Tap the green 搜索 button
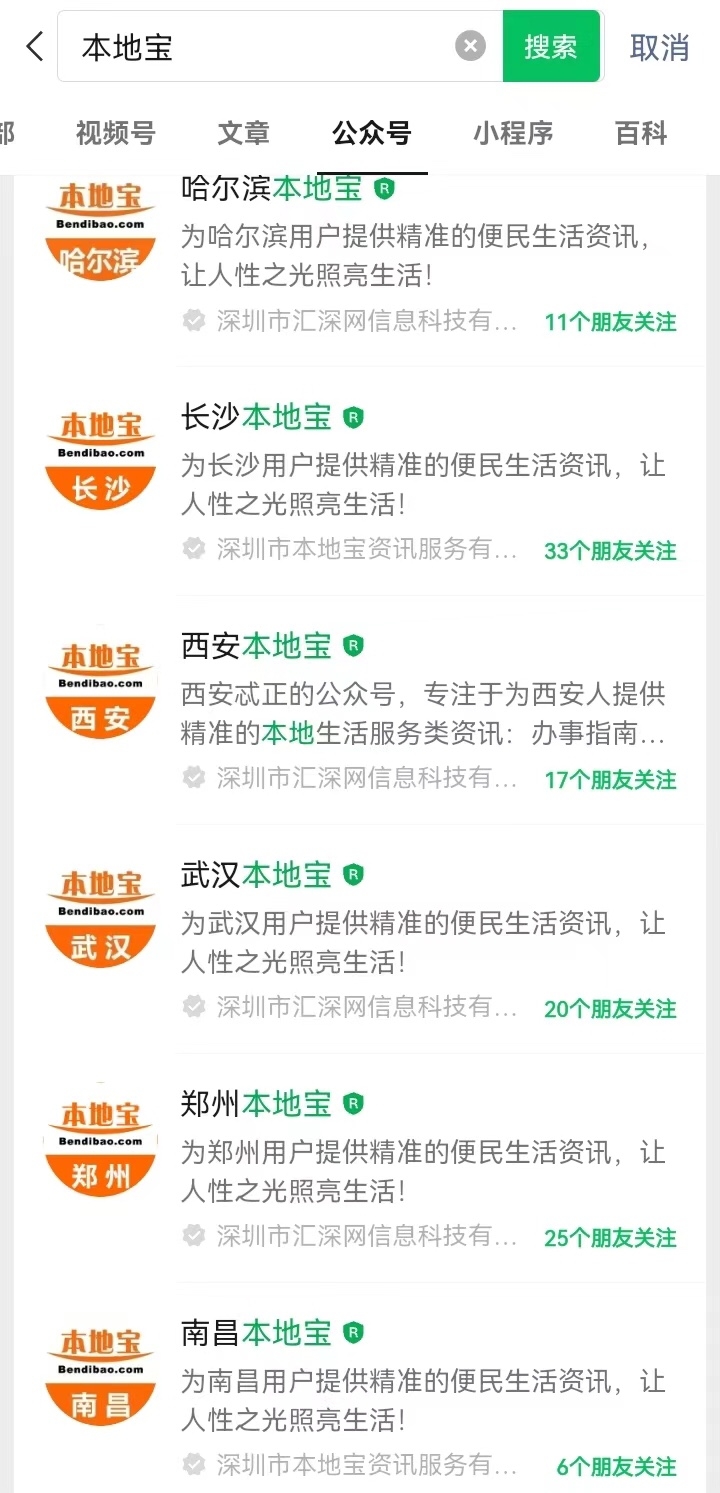Screen dimensions: 720x1493 click(551, 46)
